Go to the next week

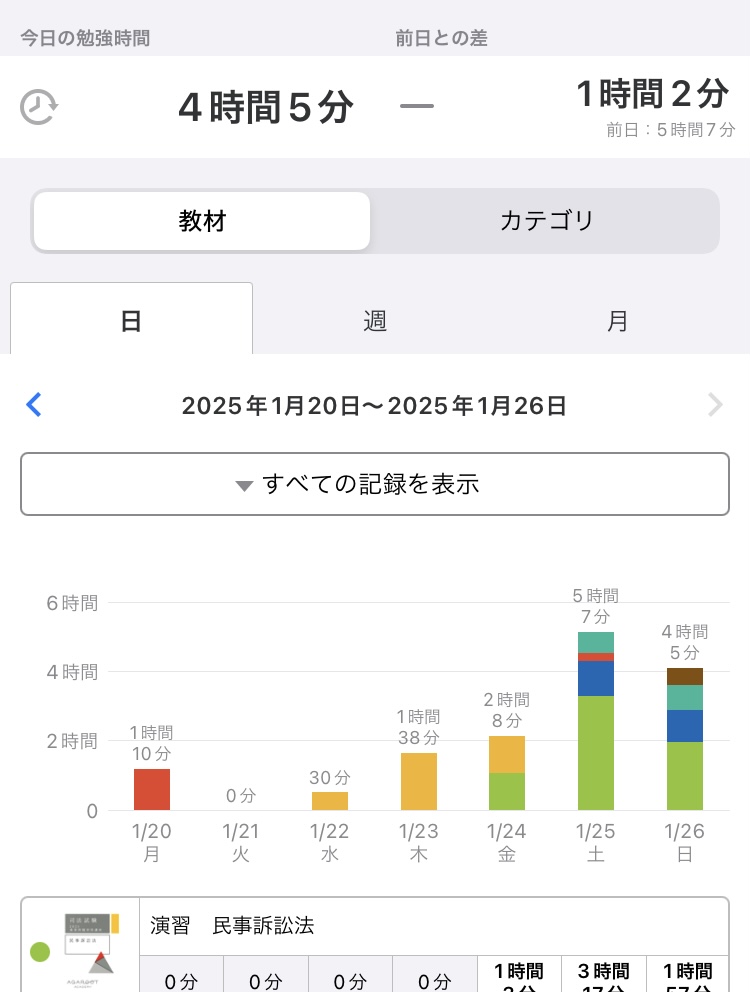point(714,405)
